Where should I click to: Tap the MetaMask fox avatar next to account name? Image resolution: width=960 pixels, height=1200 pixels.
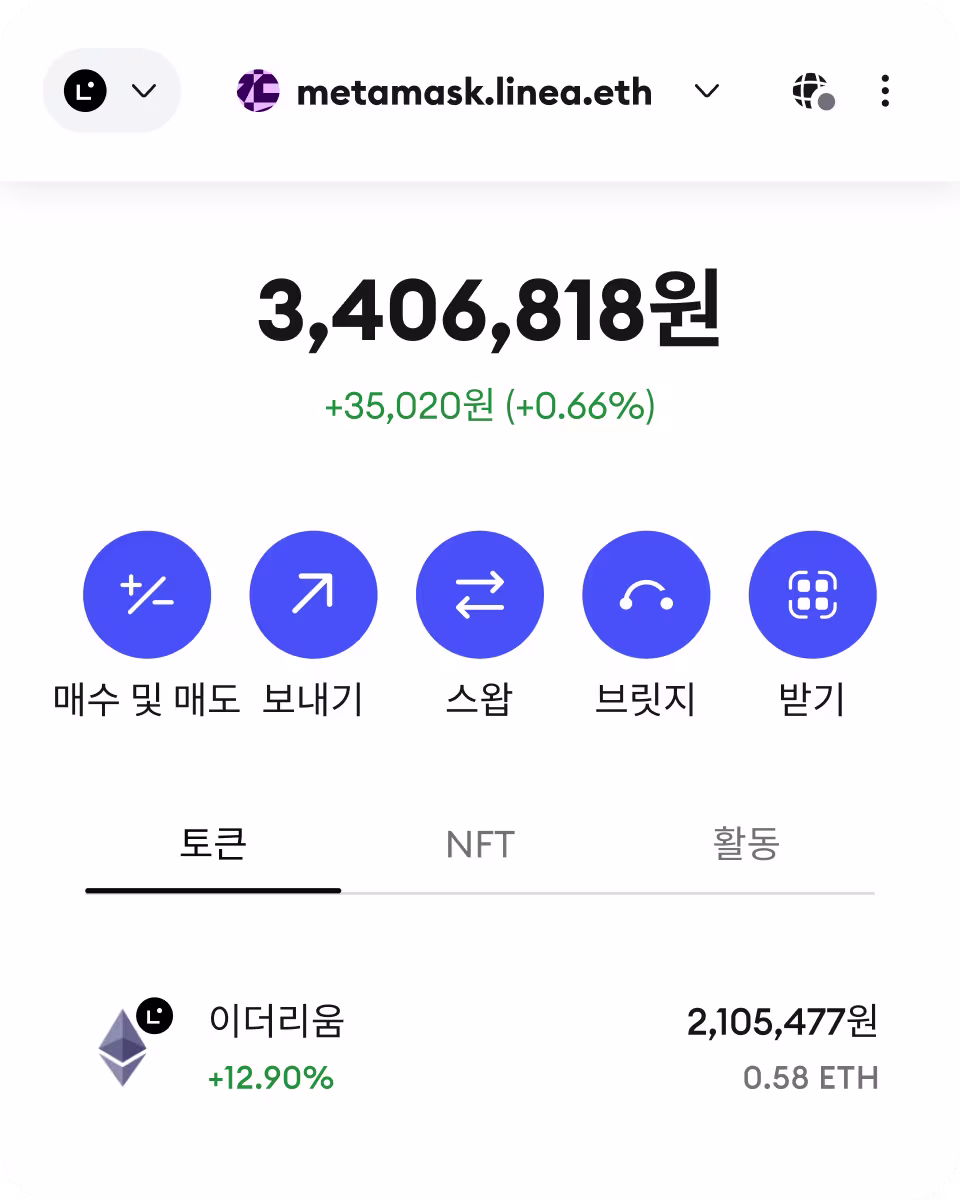tap(257, 91)
